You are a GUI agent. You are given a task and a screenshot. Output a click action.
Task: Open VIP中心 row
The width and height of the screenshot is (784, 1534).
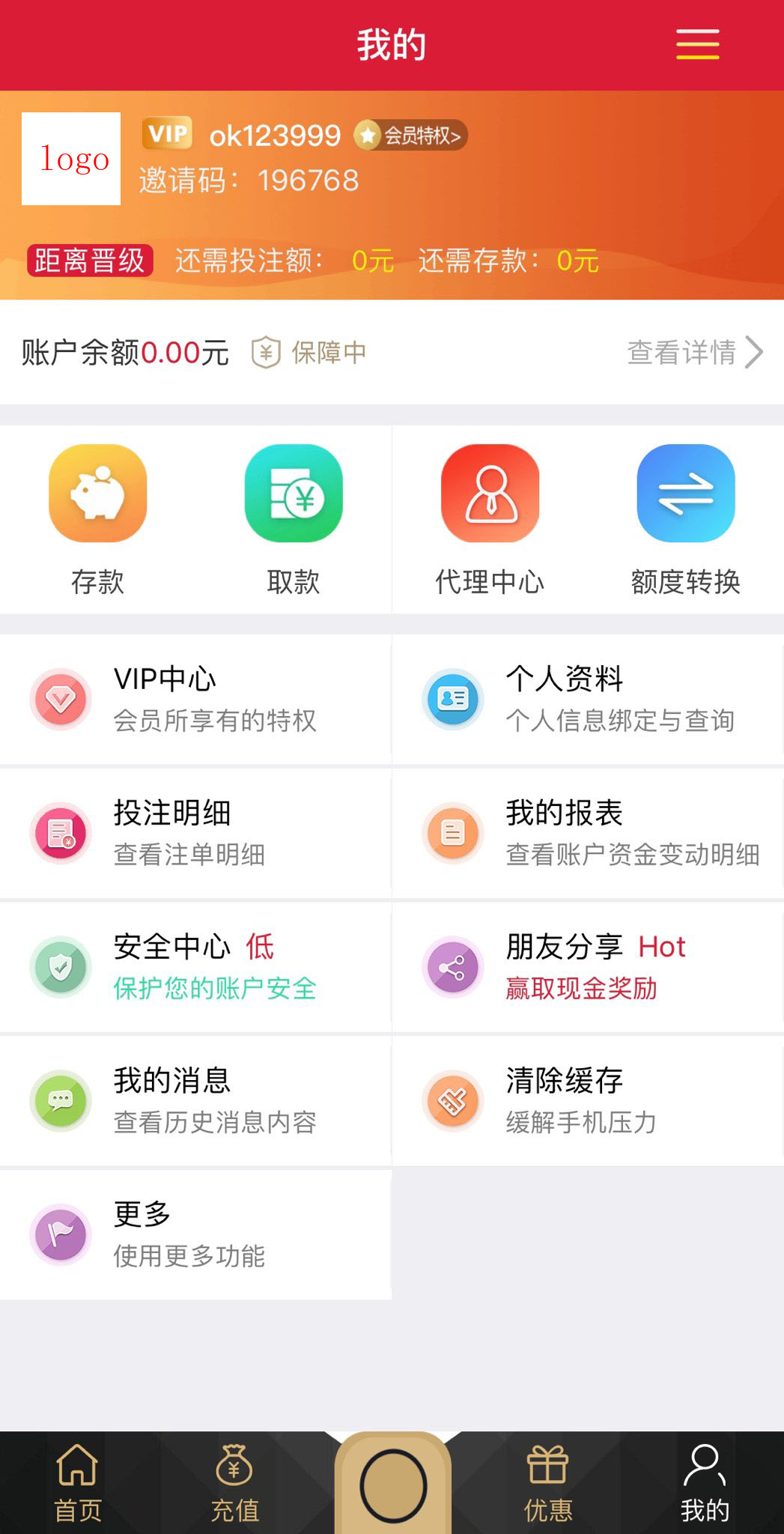coord(195,699)
